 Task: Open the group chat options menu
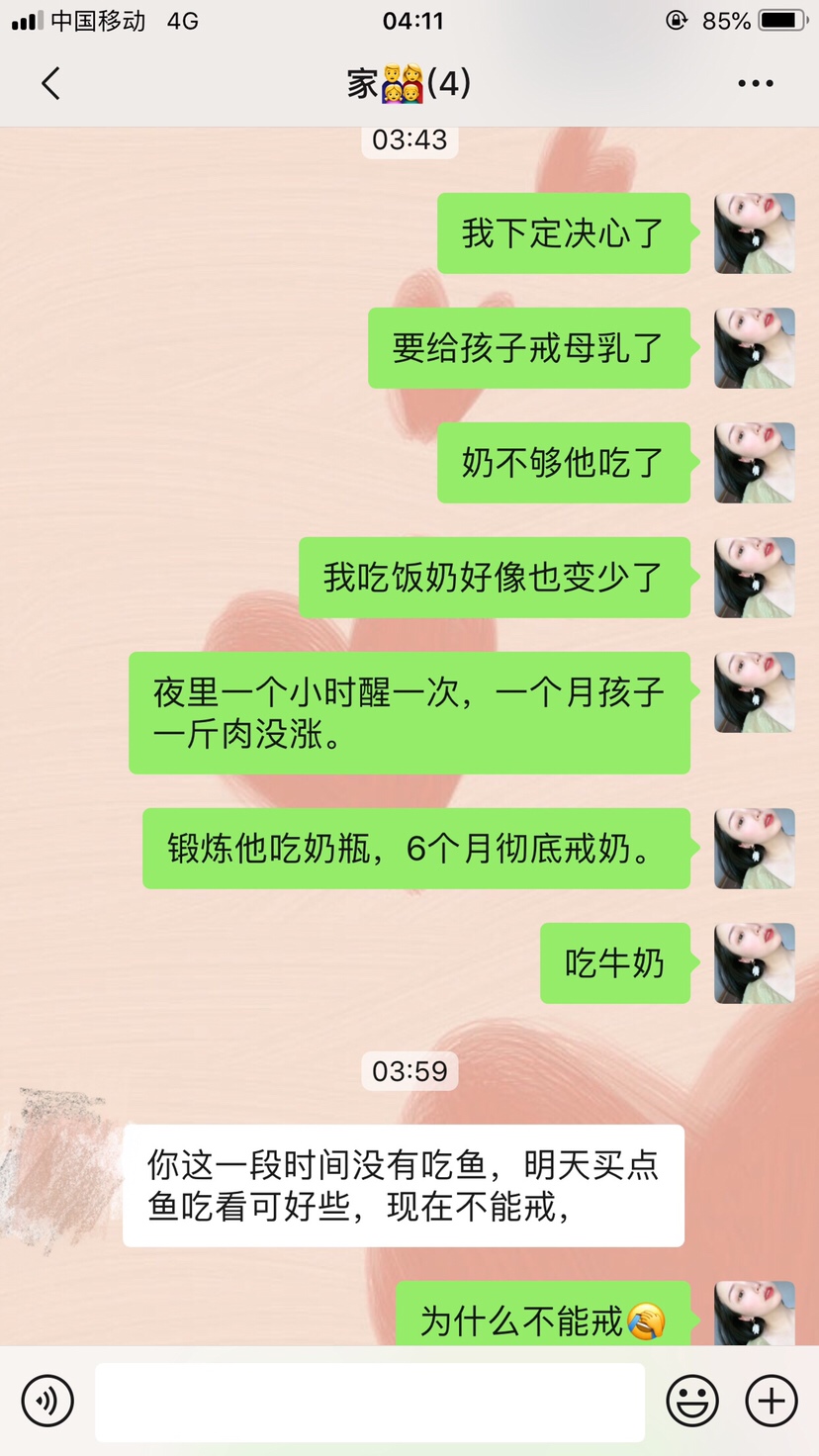[x=755, y=84]
